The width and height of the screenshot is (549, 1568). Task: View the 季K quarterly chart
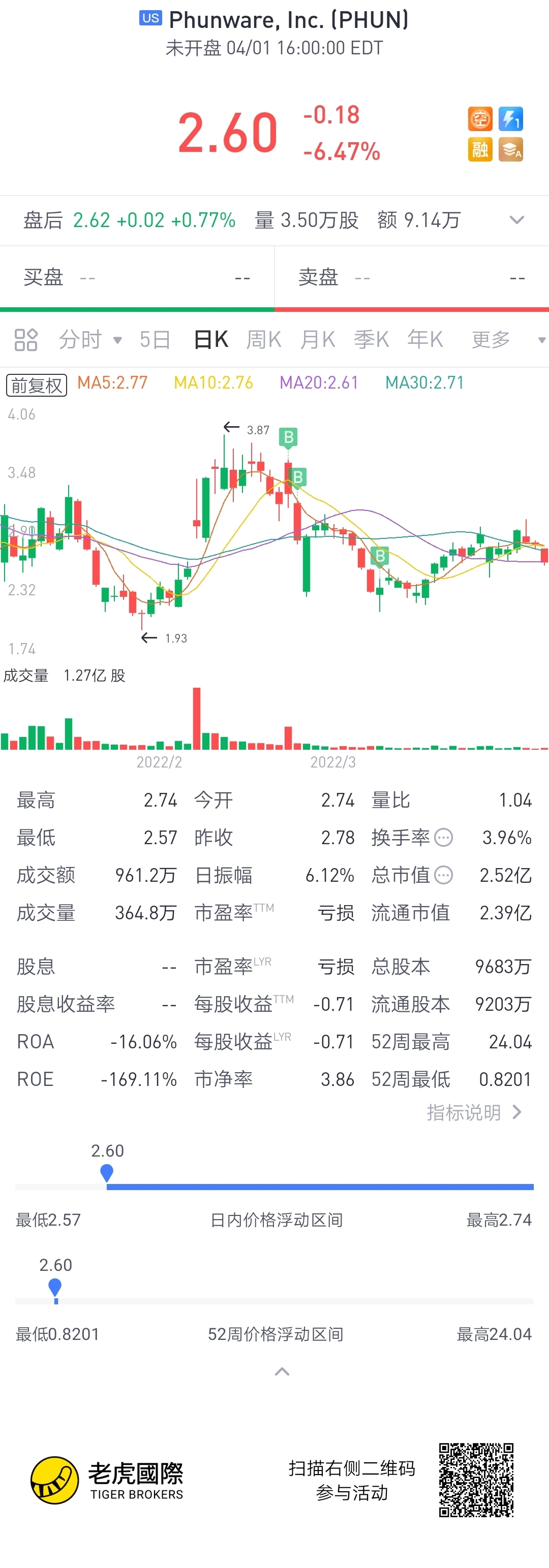tap(371, 340)
